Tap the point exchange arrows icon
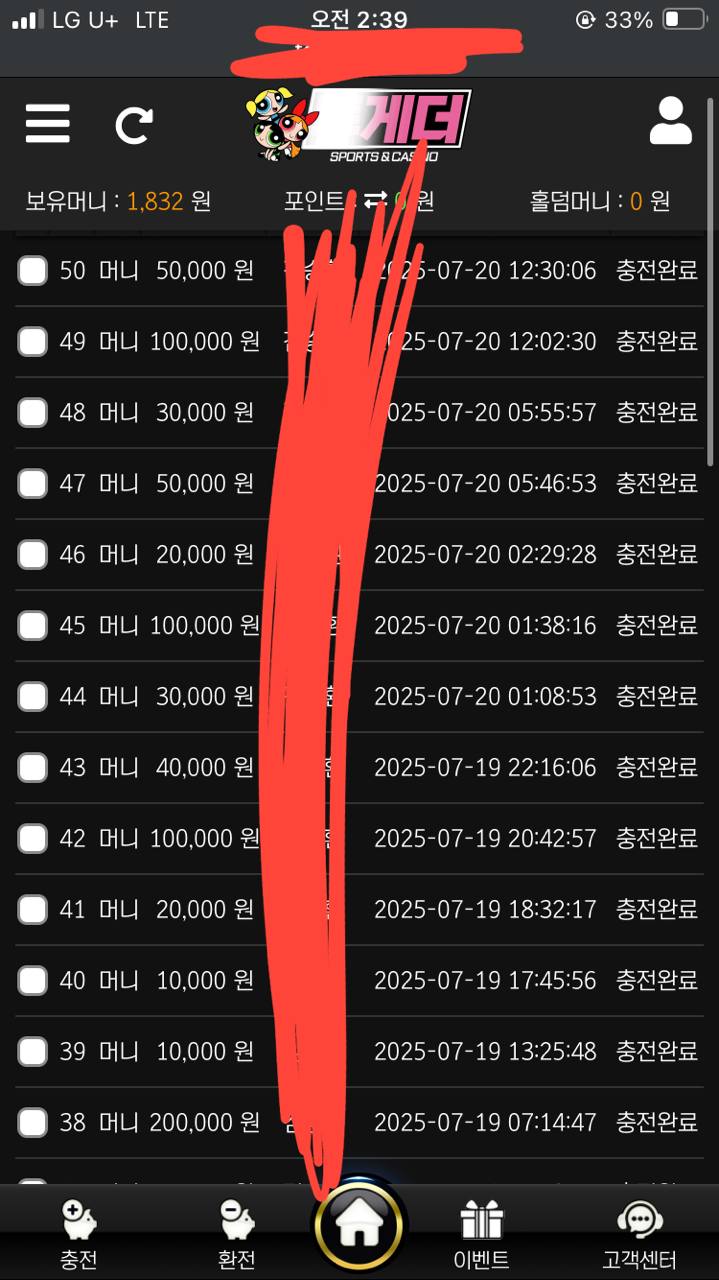 (374, 201)
